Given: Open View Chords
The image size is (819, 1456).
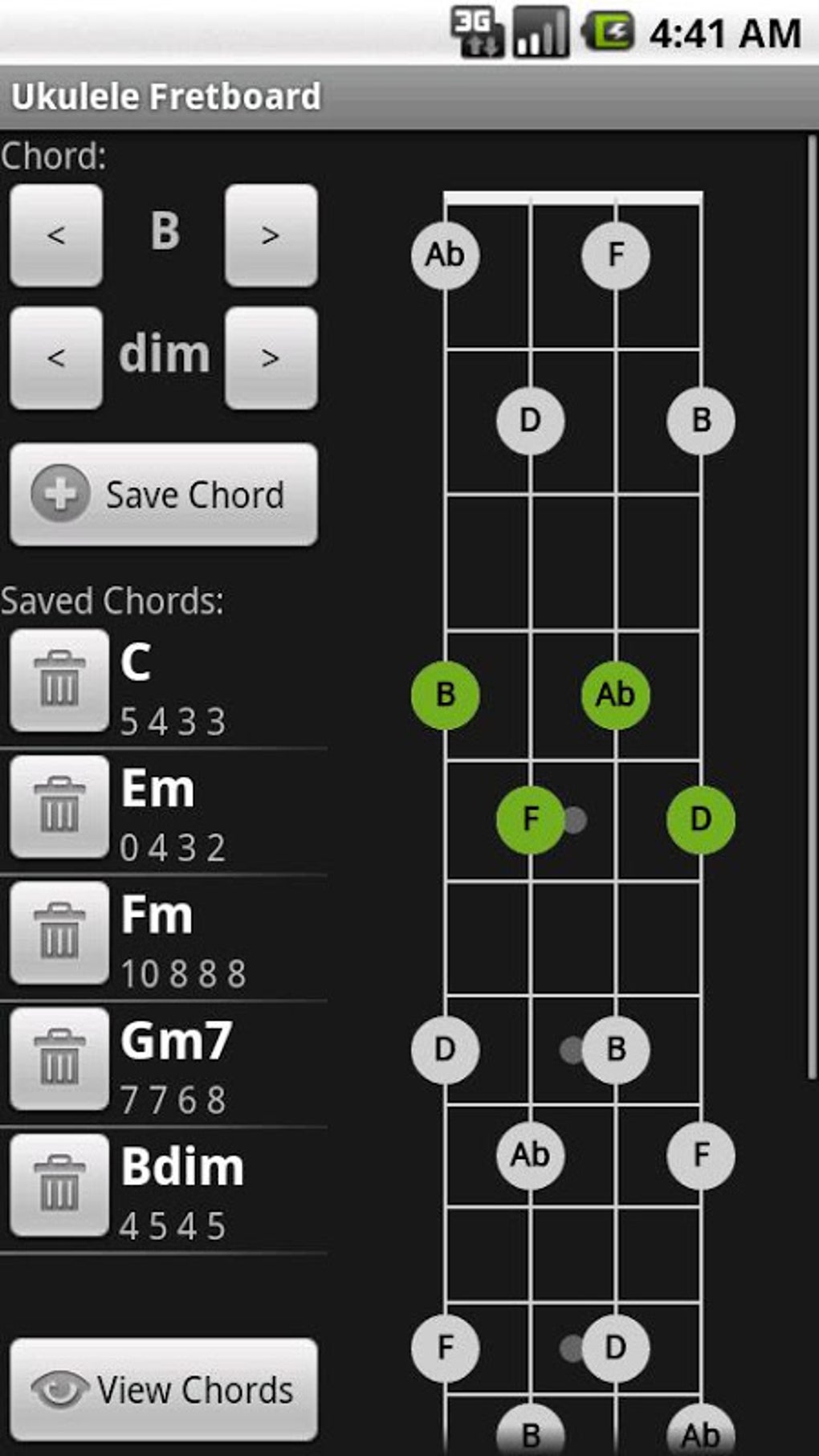Looking at the screenshot, I should (163, 1391).
